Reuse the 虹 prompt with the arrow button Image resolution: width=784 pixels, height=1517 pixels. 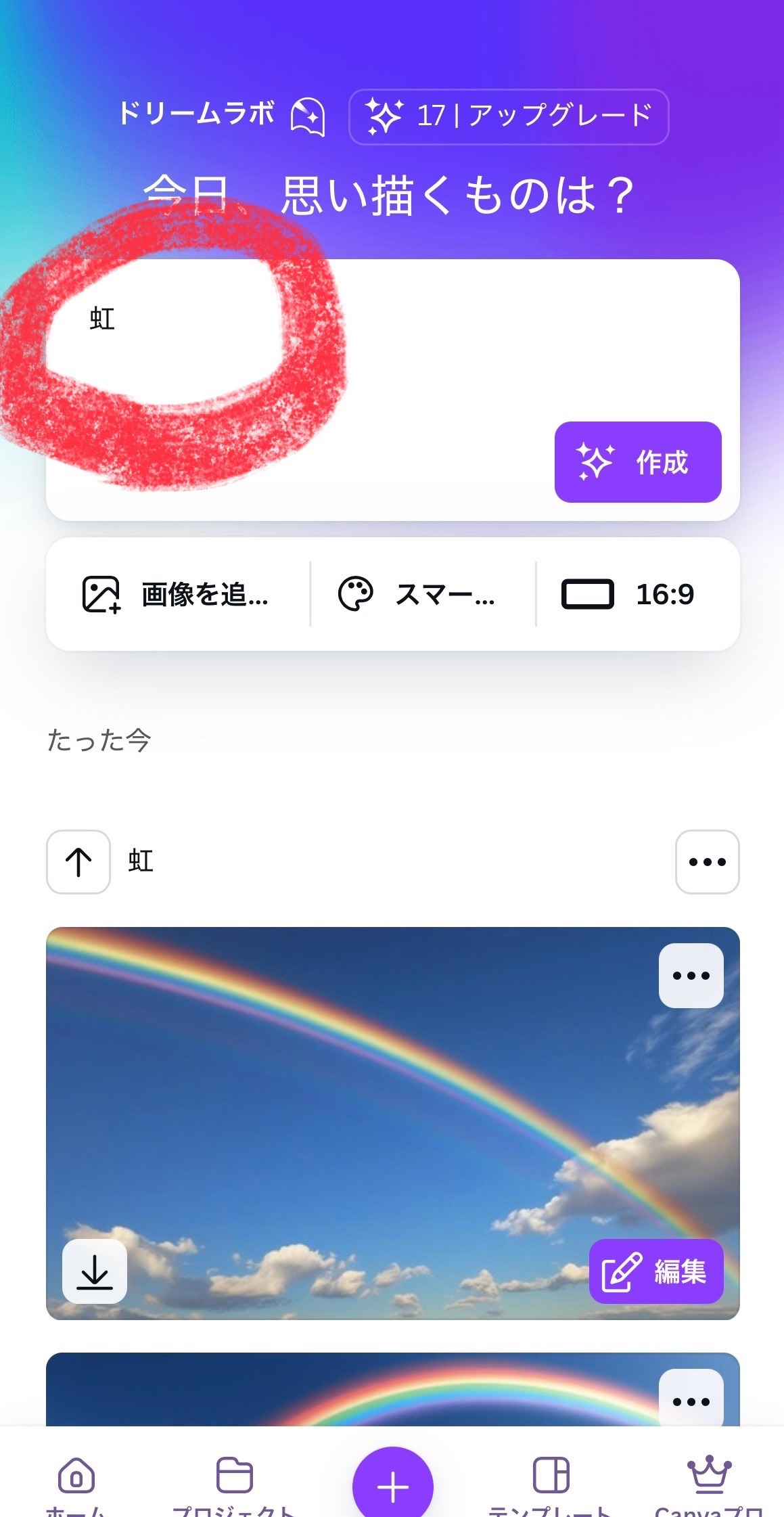(78, 861)
